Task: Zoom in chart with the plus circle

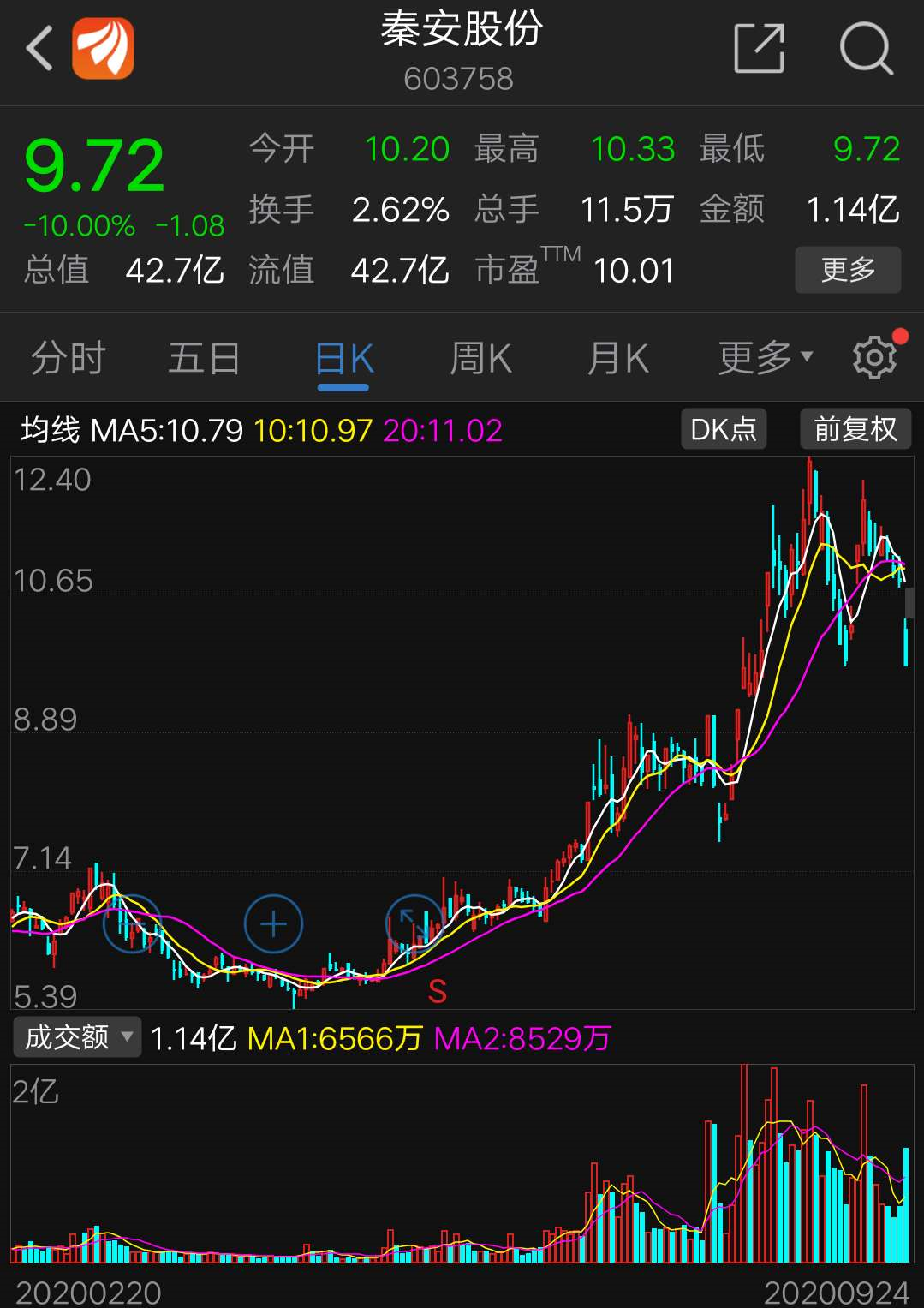Action: click(x=273, y=924)
